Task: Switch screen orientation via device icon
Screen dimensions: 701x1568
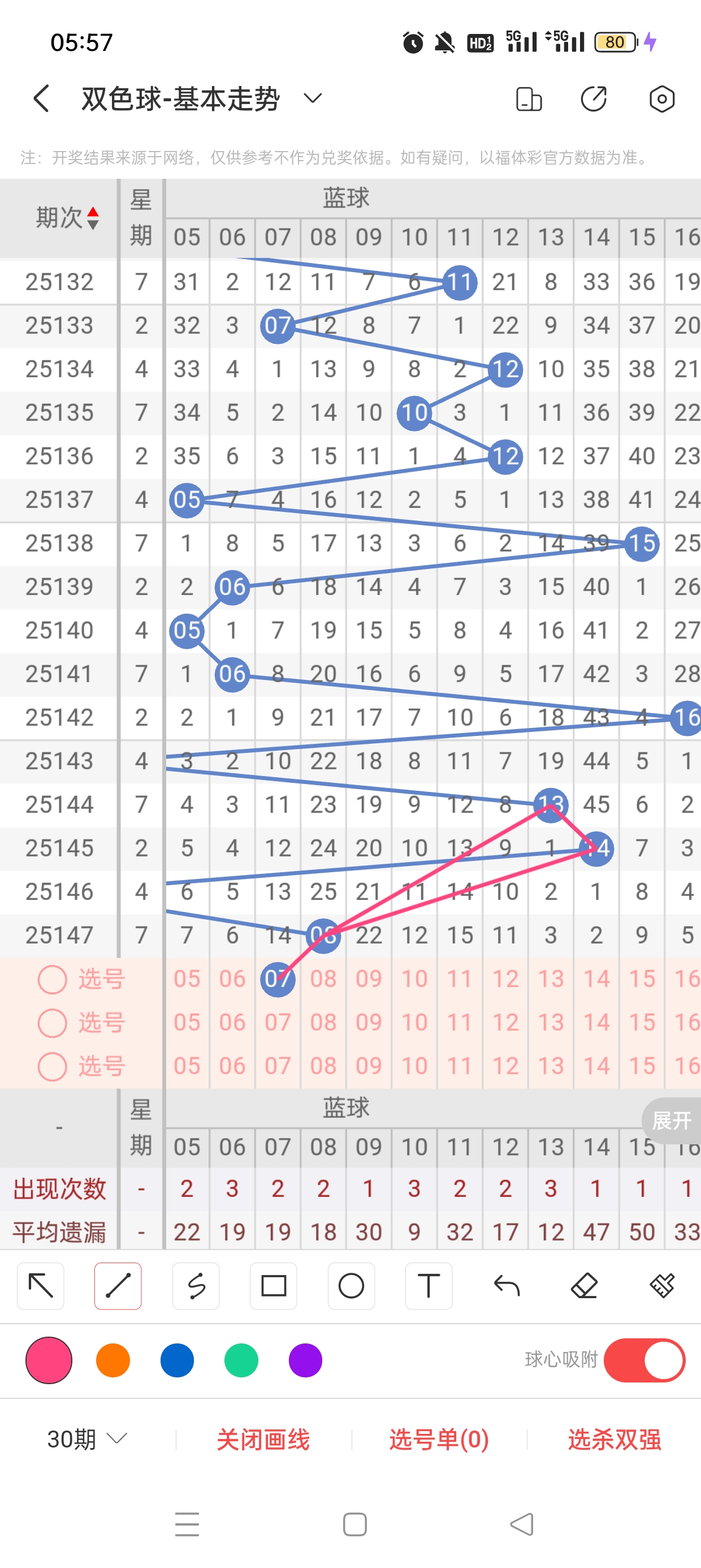Action: (528, 98)
